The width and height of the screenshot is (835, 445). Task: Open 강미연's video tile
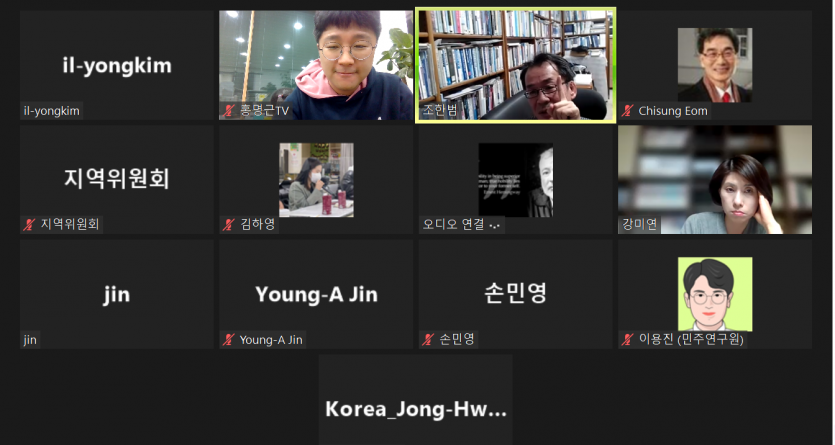pyautogui.click(x=714, y=180)
